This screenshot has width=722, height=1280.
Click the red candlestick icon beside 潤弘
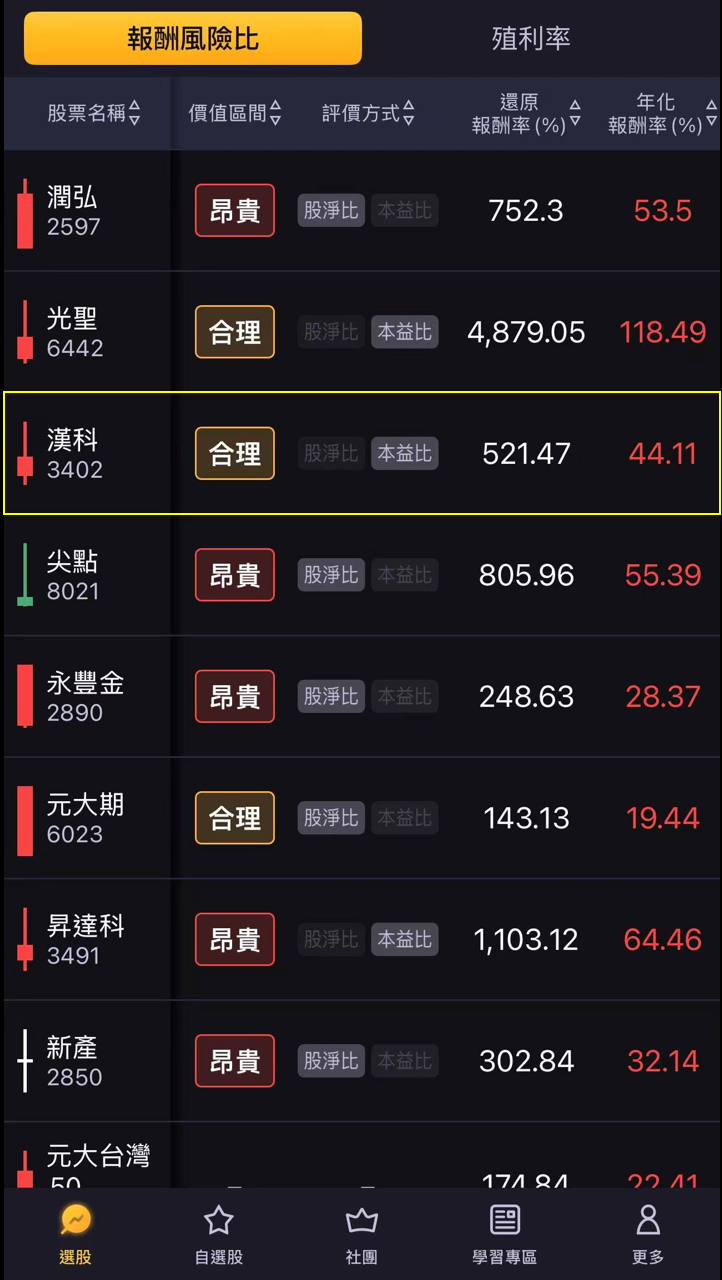(x=24, y=210)
